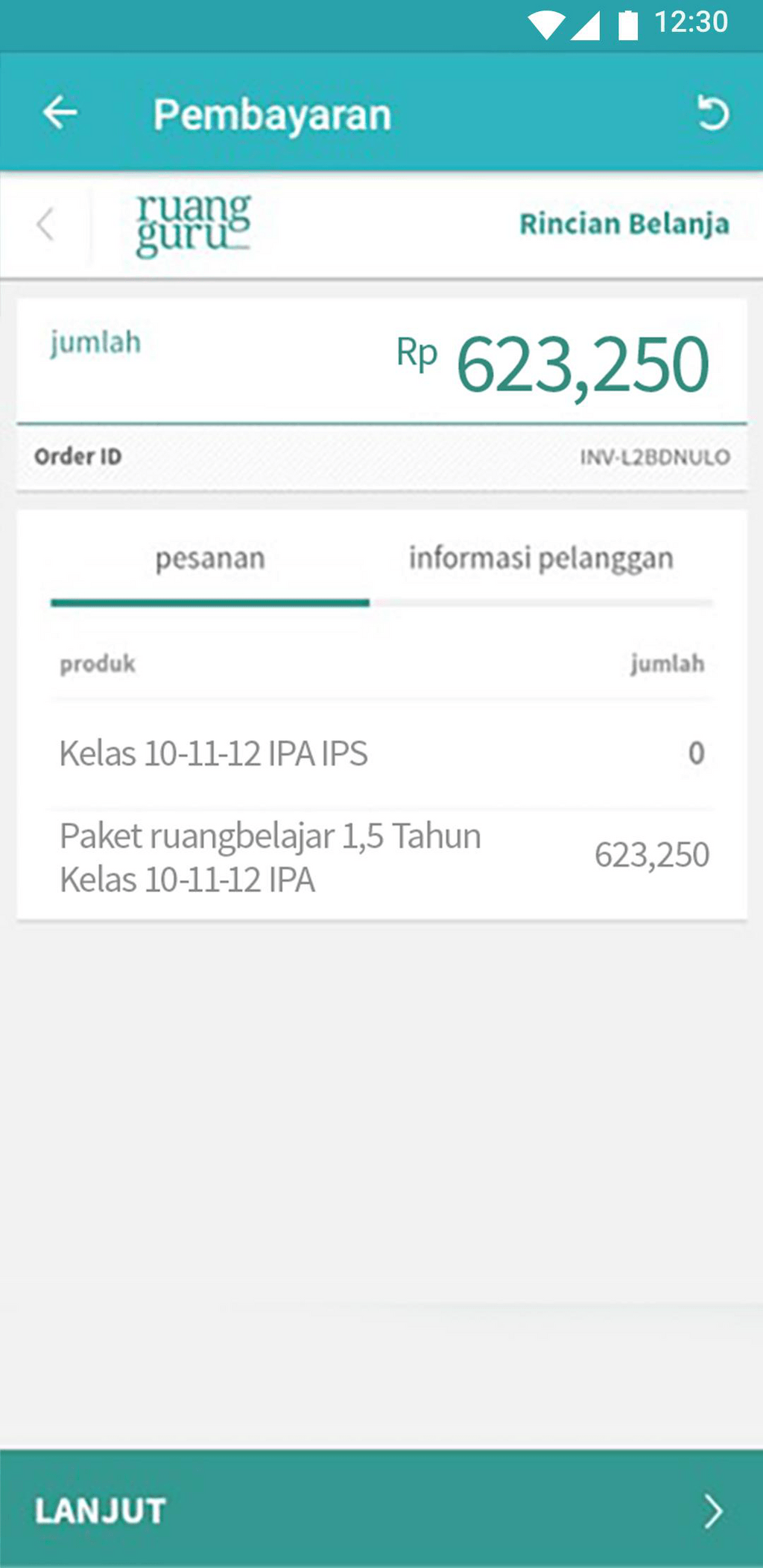
Task: Switch to the pesanan tab
Action: (210, 557)
